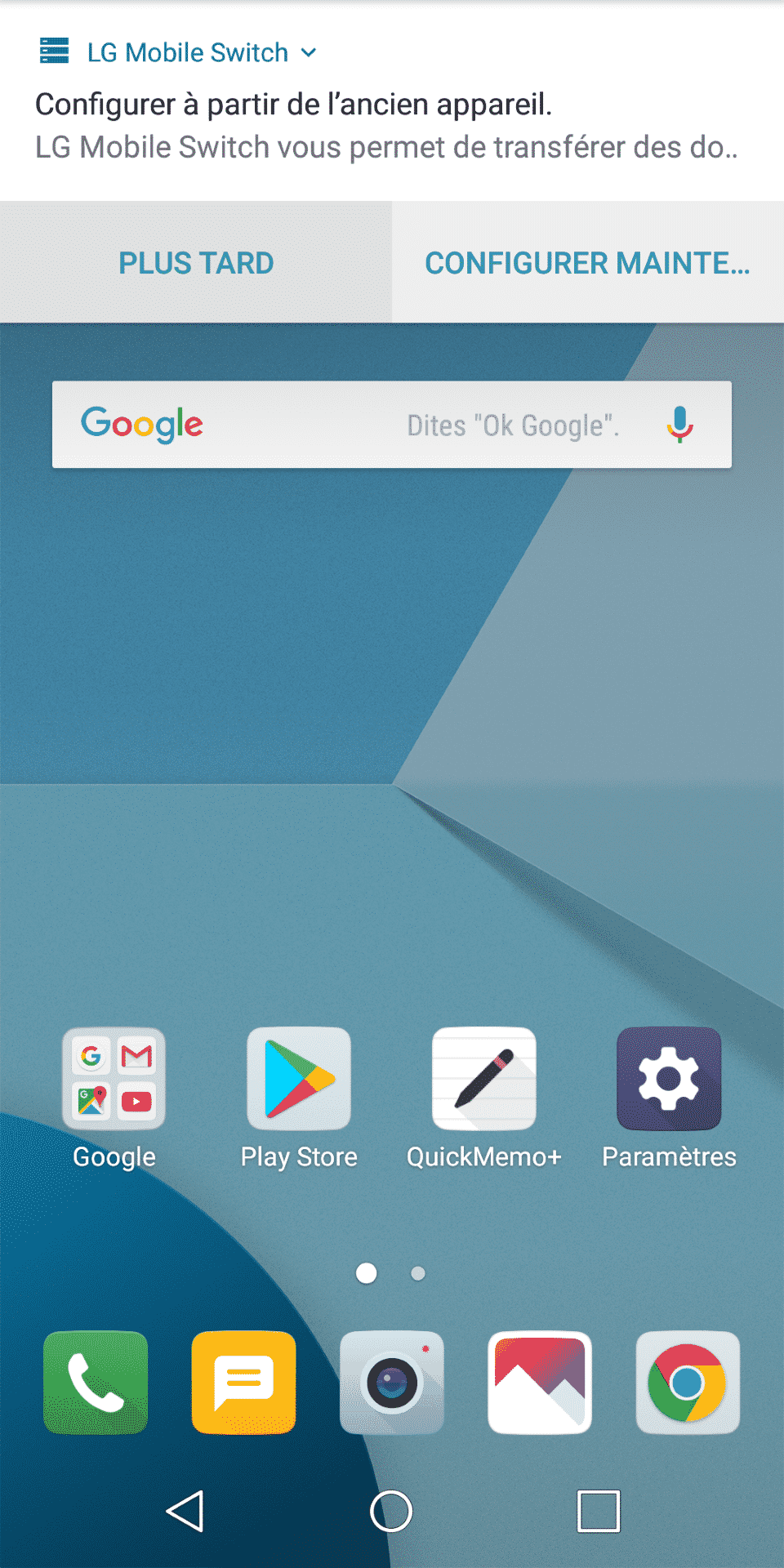Tap the system back button

pos(185,1511)
